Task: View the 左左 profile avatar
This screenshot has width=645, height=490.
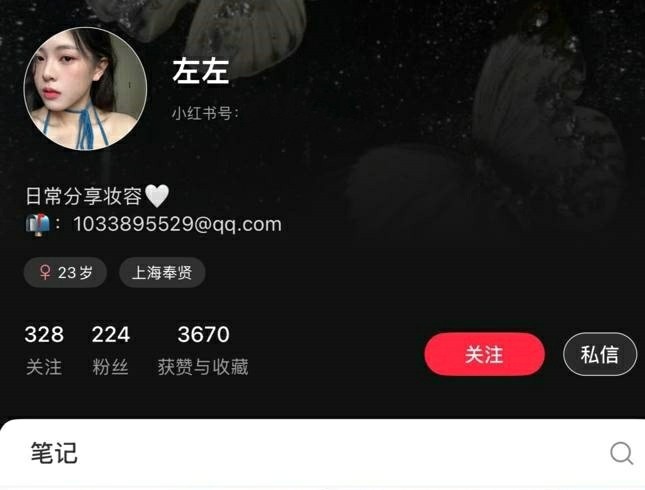Action: tap(86, 90)
